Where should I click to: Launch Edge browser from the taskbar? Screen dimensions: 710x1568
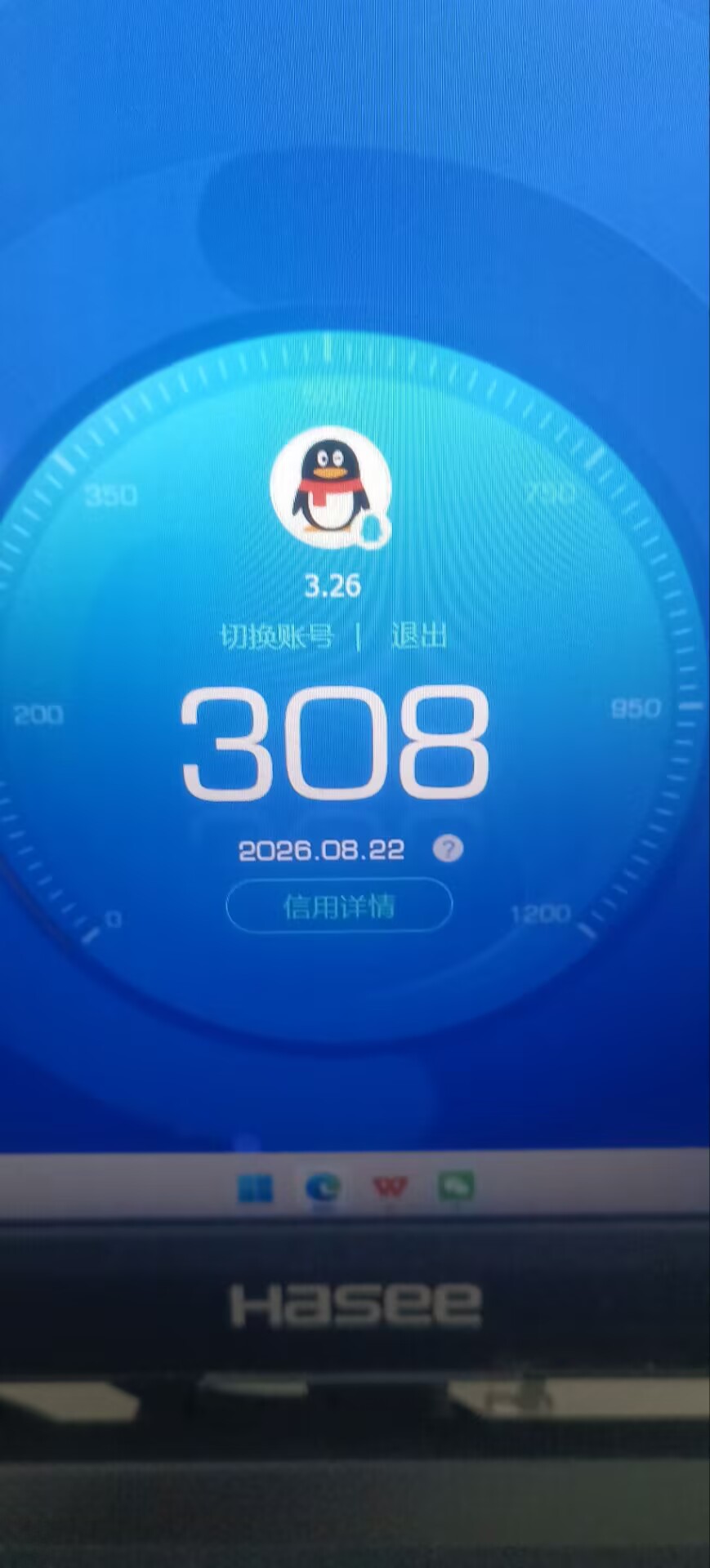(323, 1187)
